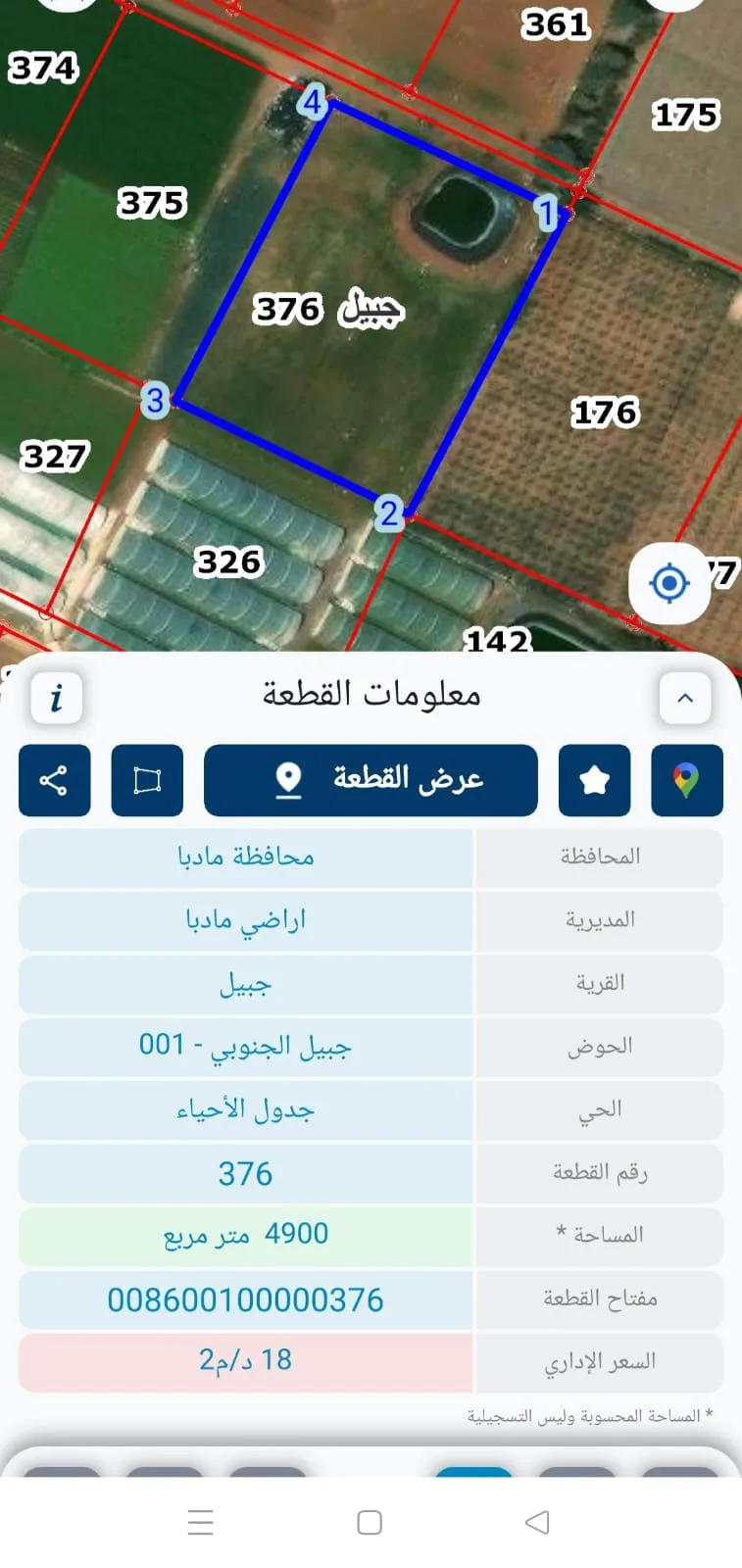Tap the مفتاح القطعة value 008600100000376
The height and width of the screenshot is (1568, 742).
click(244, 1298)
